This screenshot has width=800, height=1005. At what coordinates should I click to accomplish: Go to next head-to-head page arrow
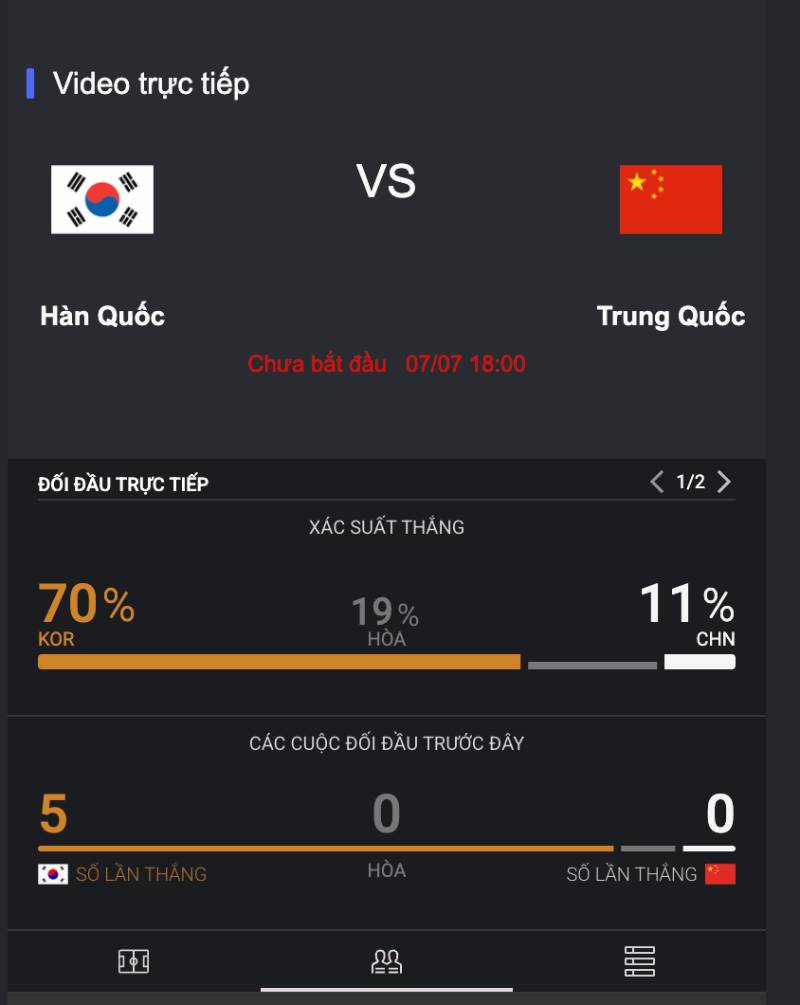pyautogui.click(x=724, y=482)
